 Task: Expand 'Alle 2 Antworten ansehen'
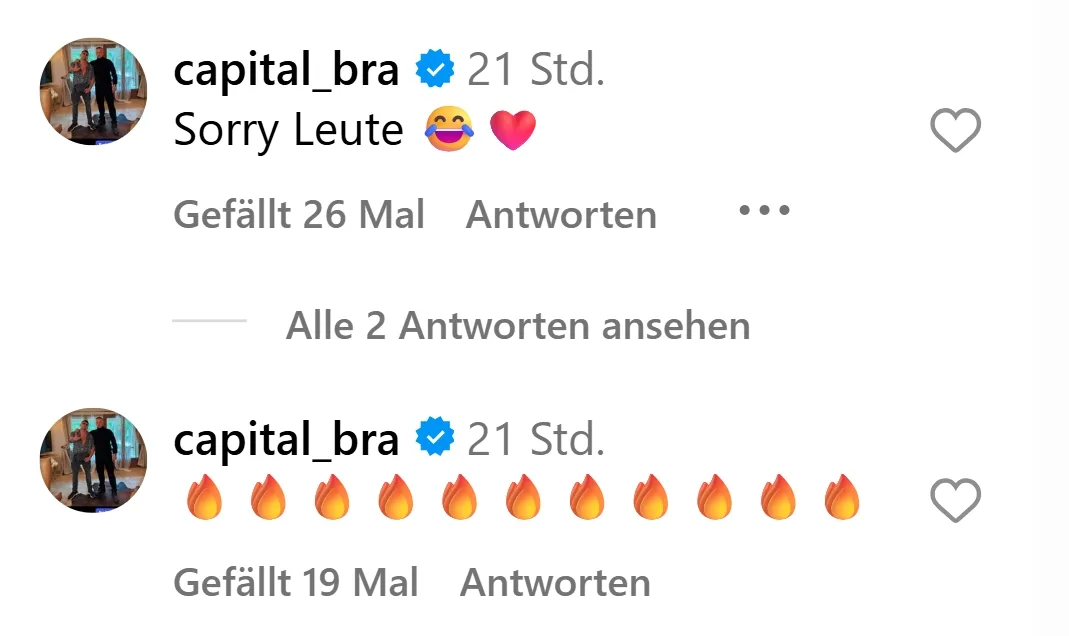517,326
